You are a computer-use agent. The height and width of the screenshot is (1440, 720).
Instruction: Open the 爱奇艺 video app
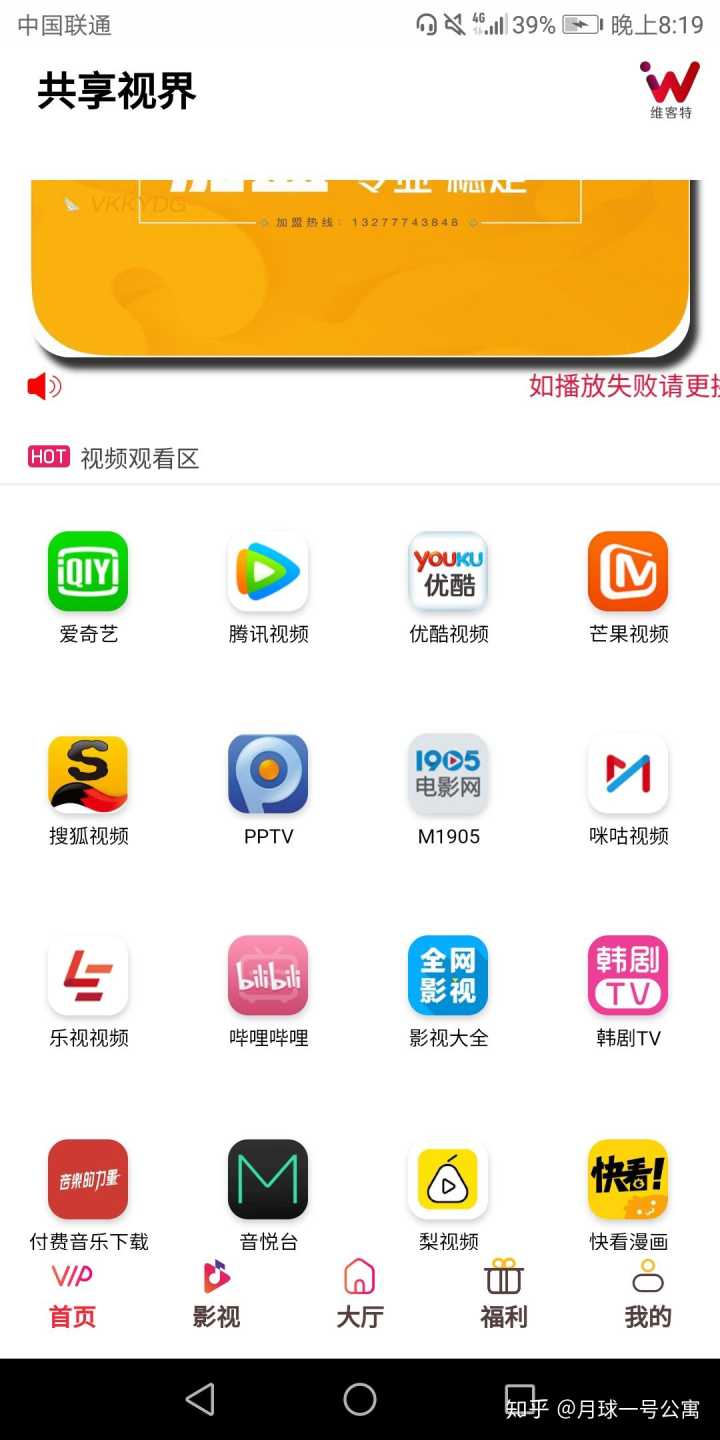pos(88,572)
